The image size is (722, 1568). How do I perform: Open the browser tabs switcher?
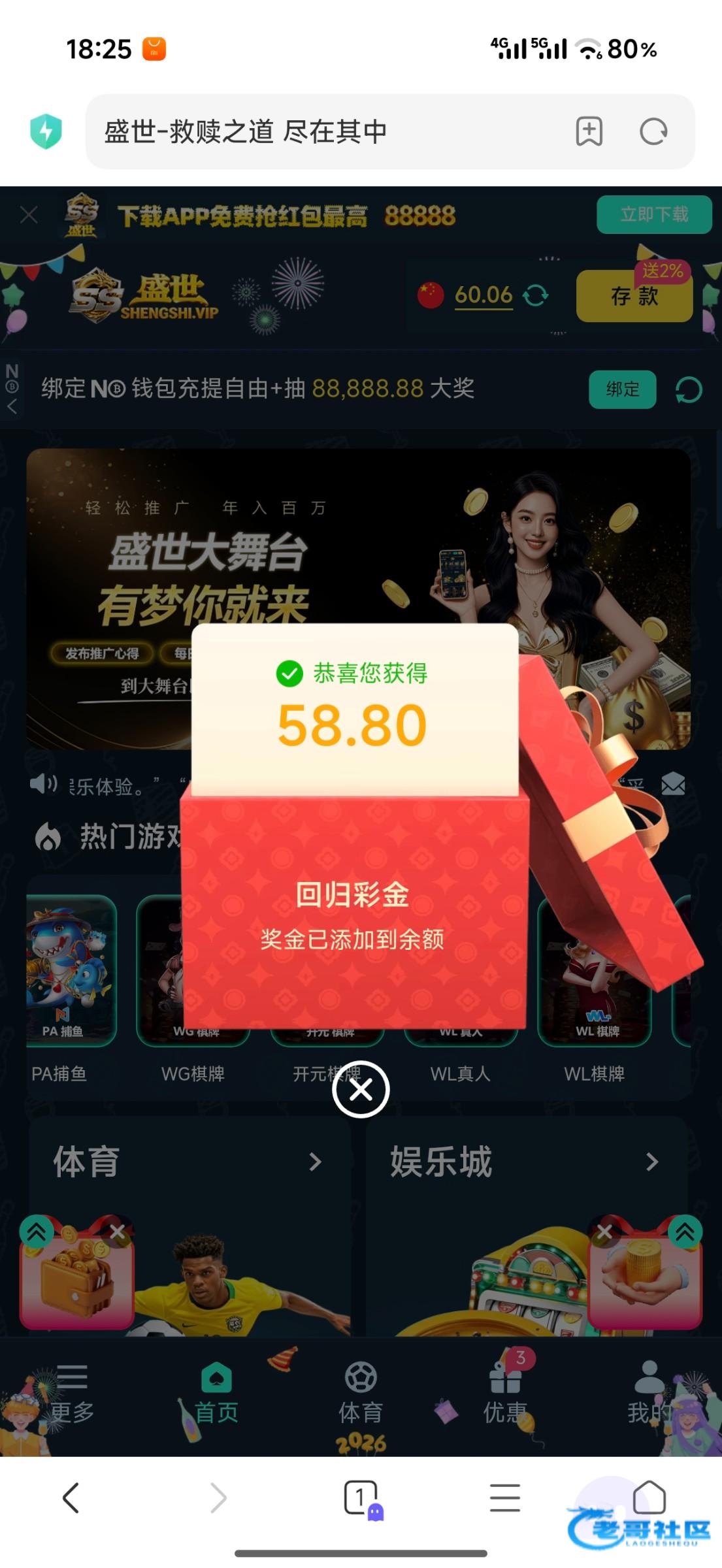click(x=361, y=1497)
